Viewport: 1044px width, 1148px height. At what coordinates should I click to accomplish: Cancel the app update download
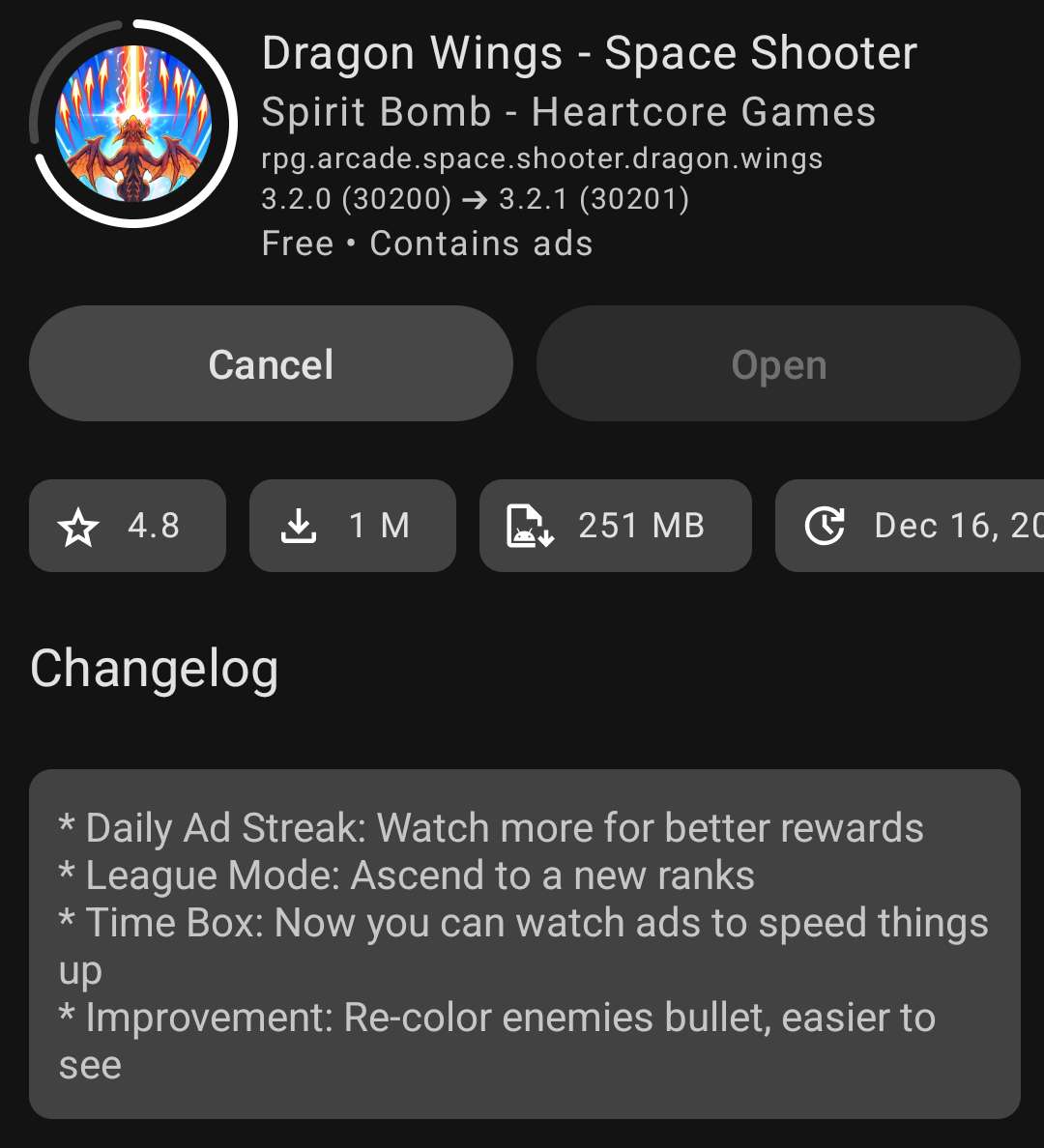click(271, 364)
